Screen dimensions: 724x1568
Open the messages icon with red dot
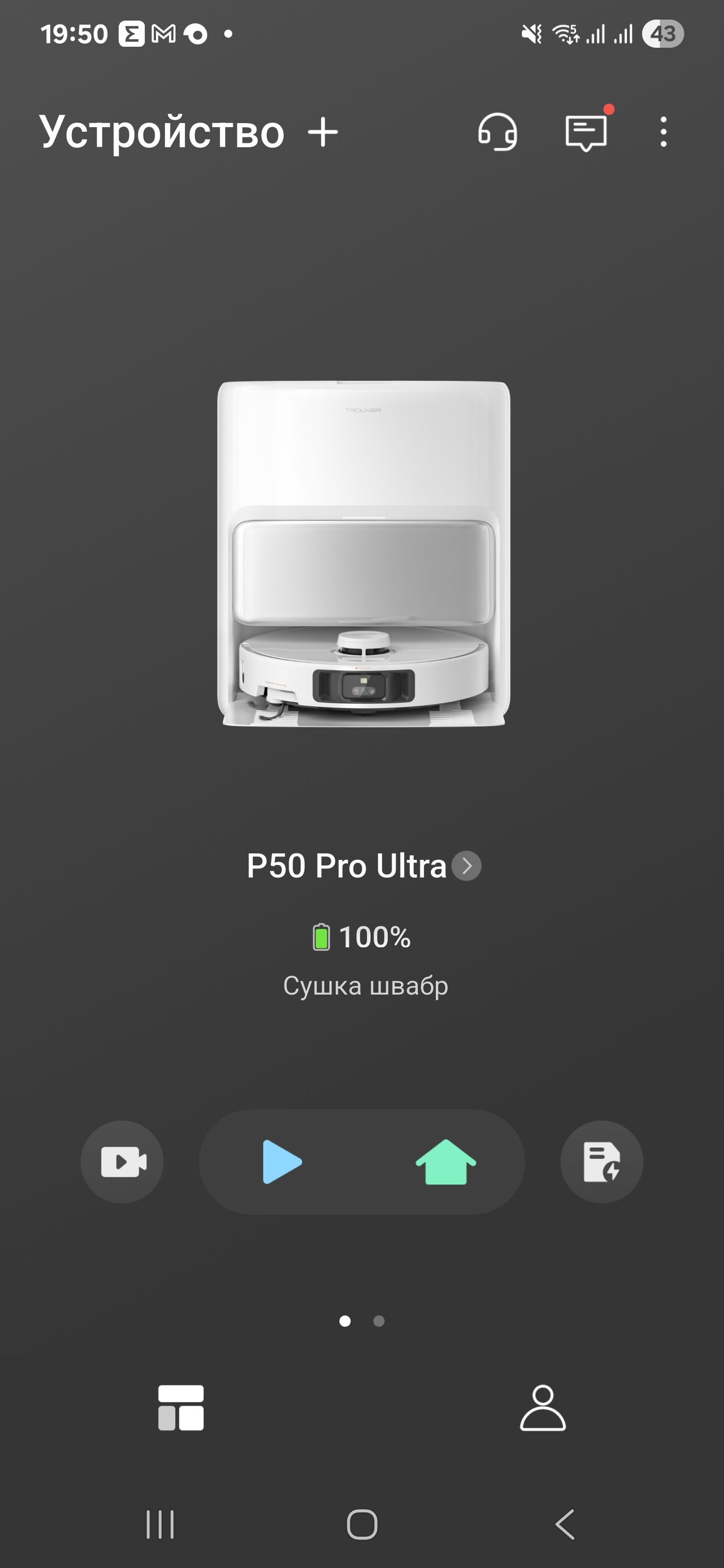tap(586, 132)
